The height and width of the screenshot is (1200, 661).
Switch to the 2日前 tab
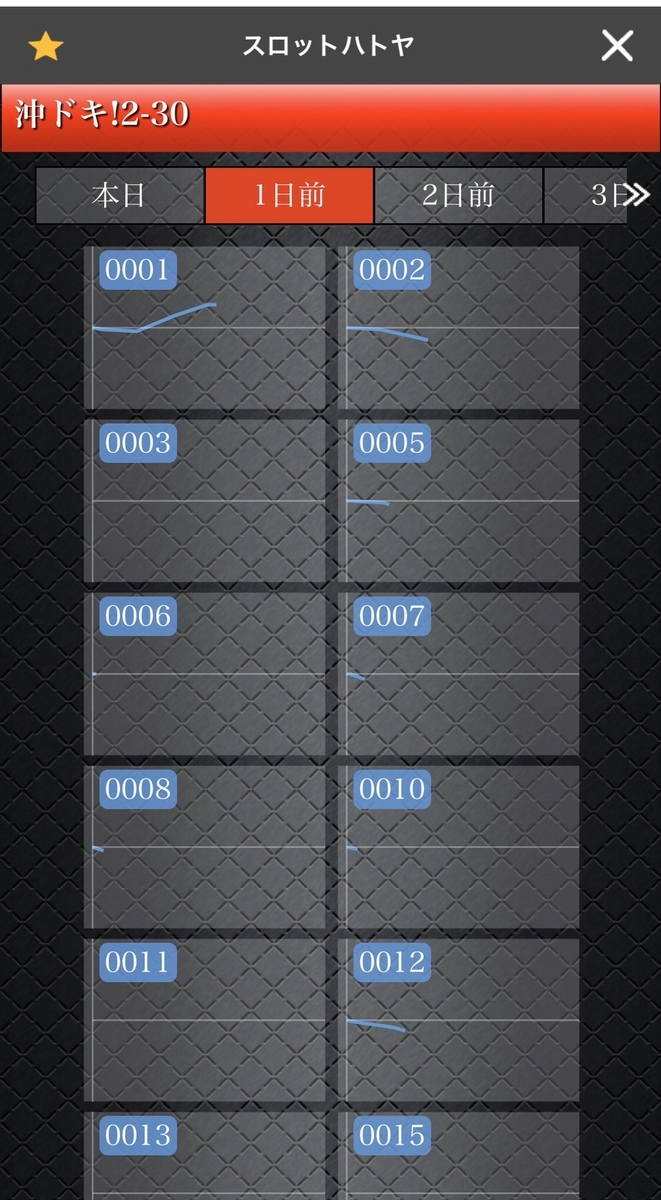pyautogui.click(x=458, y=195)
